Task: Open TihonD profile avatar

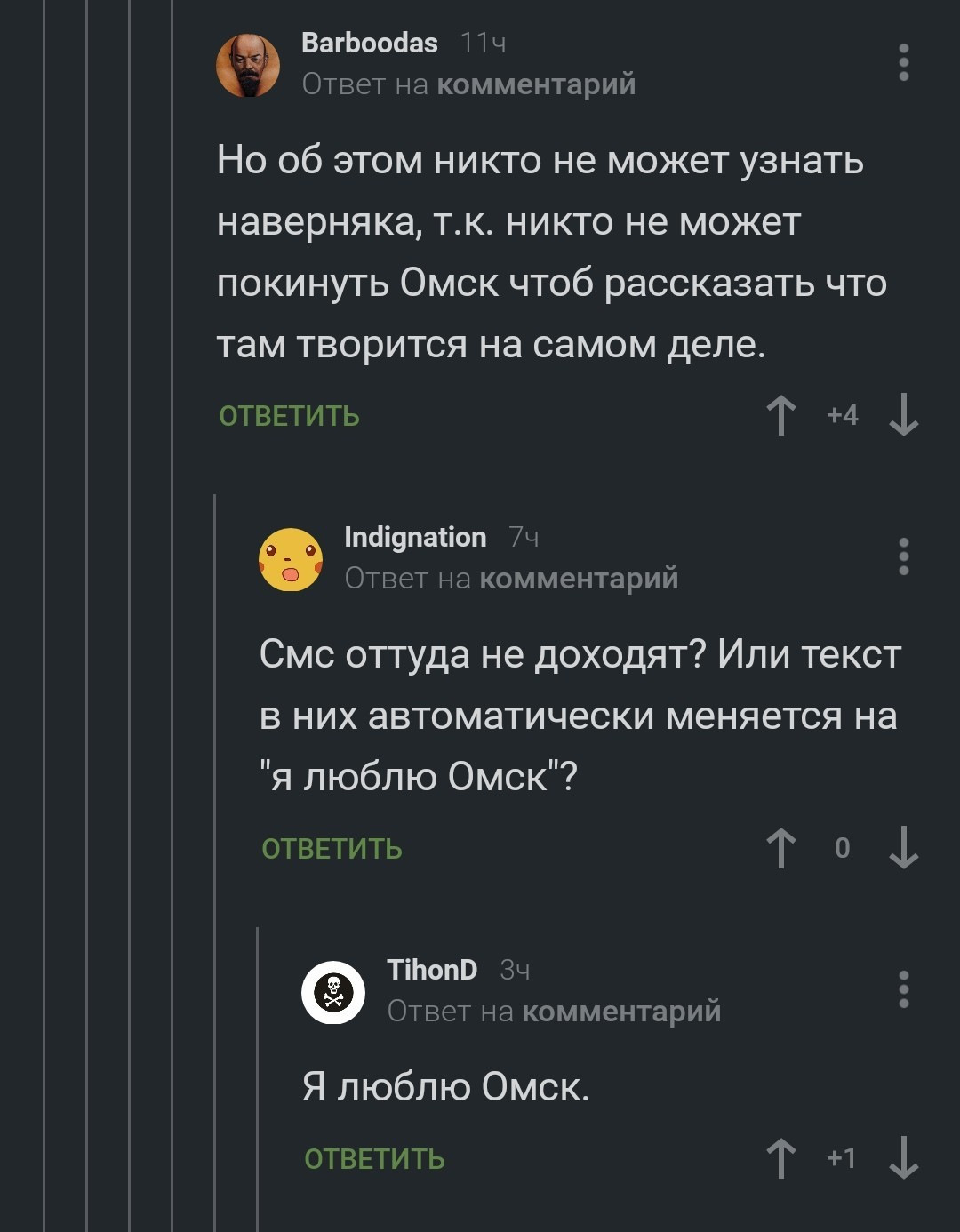Action: click(333, 992)
